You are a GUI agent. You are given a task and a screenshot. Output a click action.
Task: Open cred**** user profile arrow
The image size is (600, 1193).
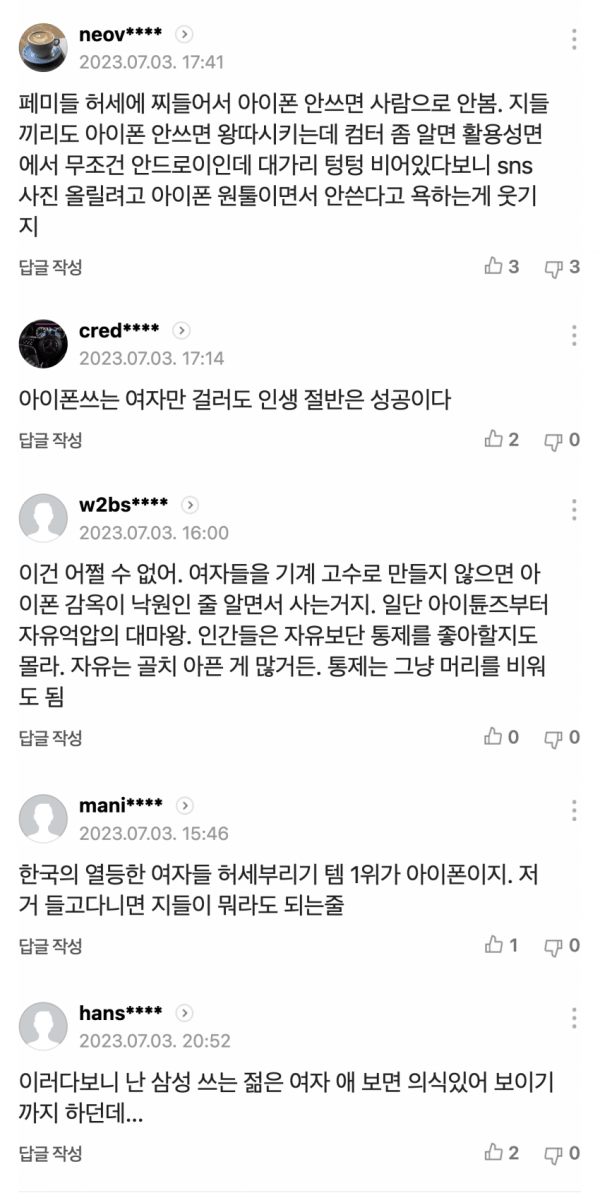click(182, 330)
